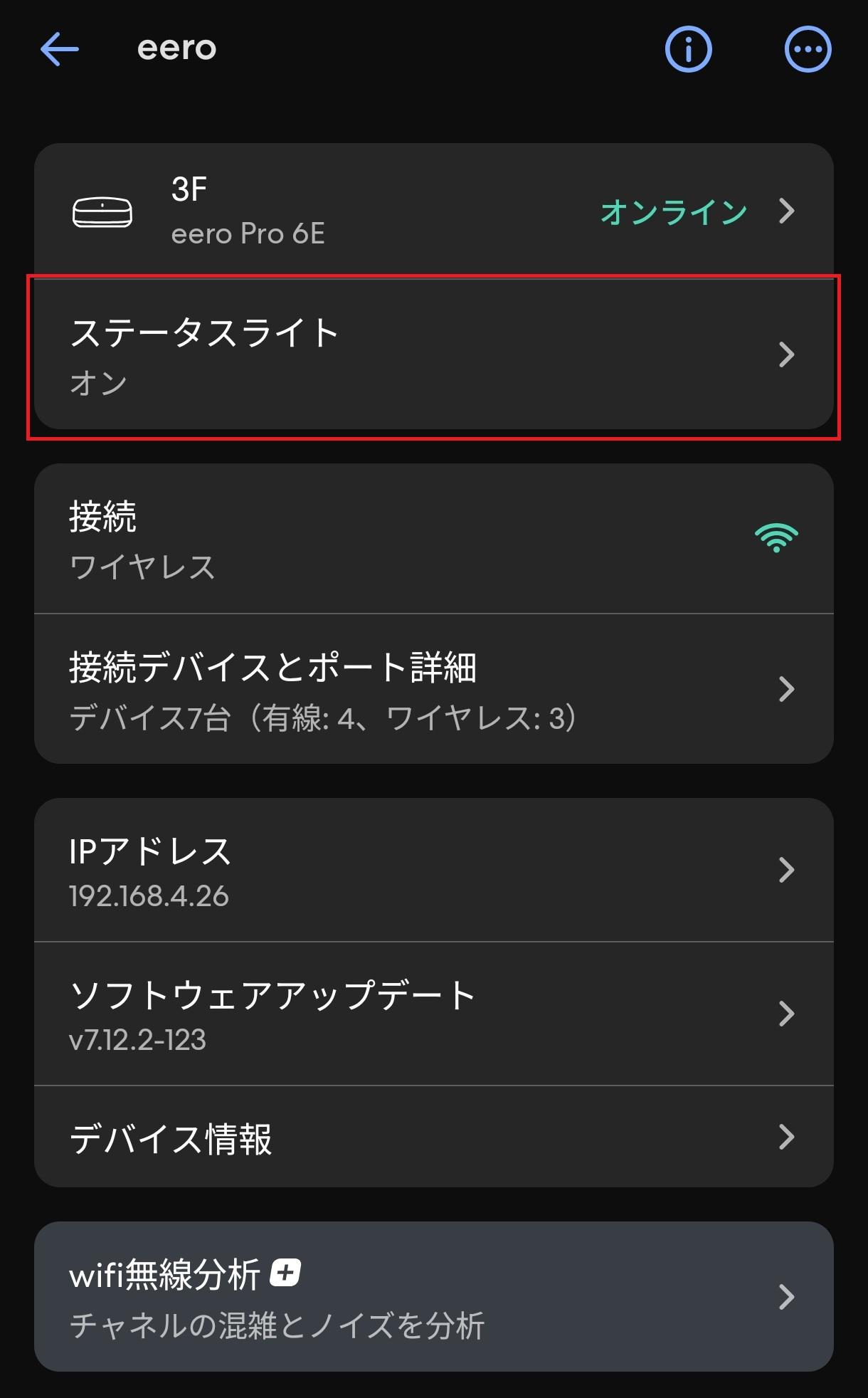This screenshot has height=1398, width=868.
Task: View 接続デバイスとポート詳細
Action: click(x=433, y=689)
